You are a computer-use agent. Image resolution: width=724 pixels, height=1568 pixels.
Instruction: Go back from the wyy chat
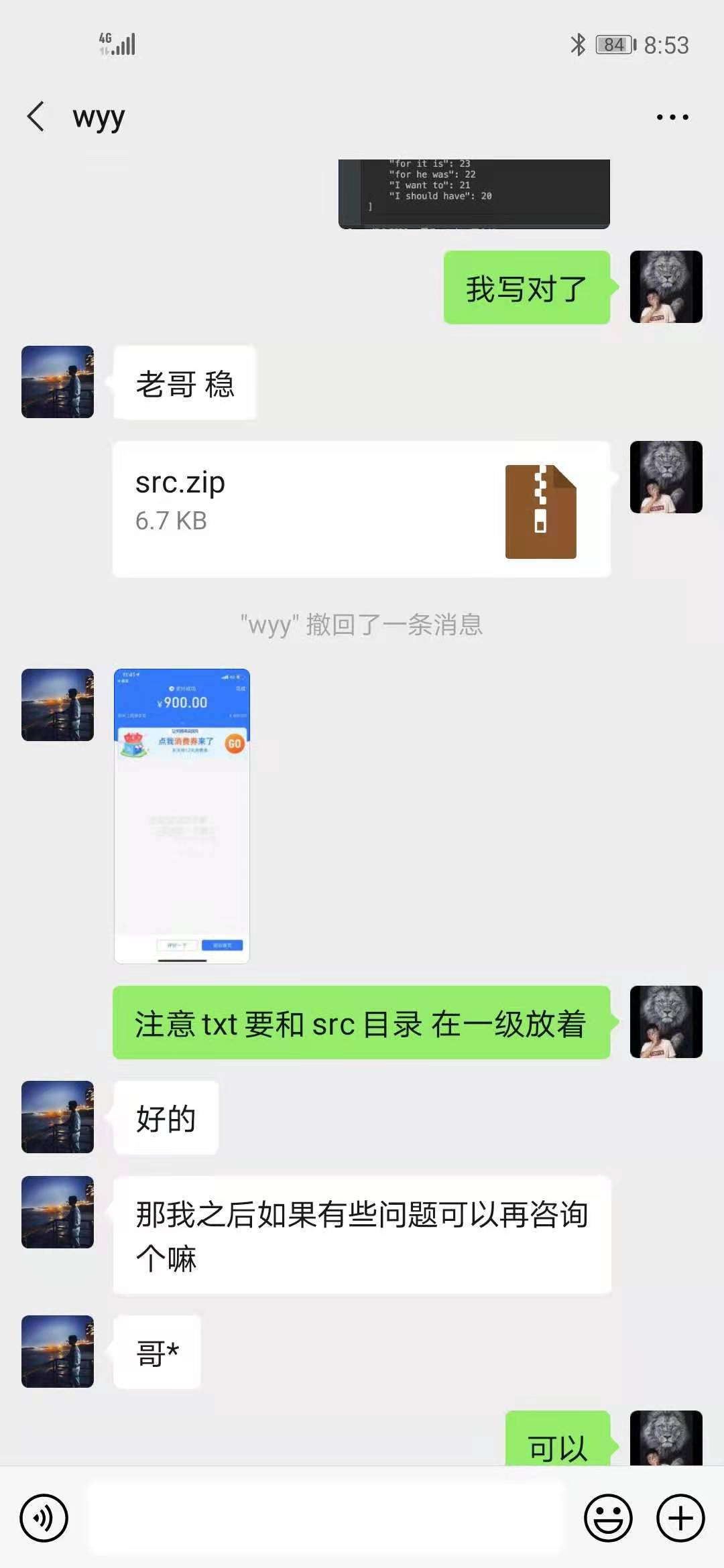(36, 117)
